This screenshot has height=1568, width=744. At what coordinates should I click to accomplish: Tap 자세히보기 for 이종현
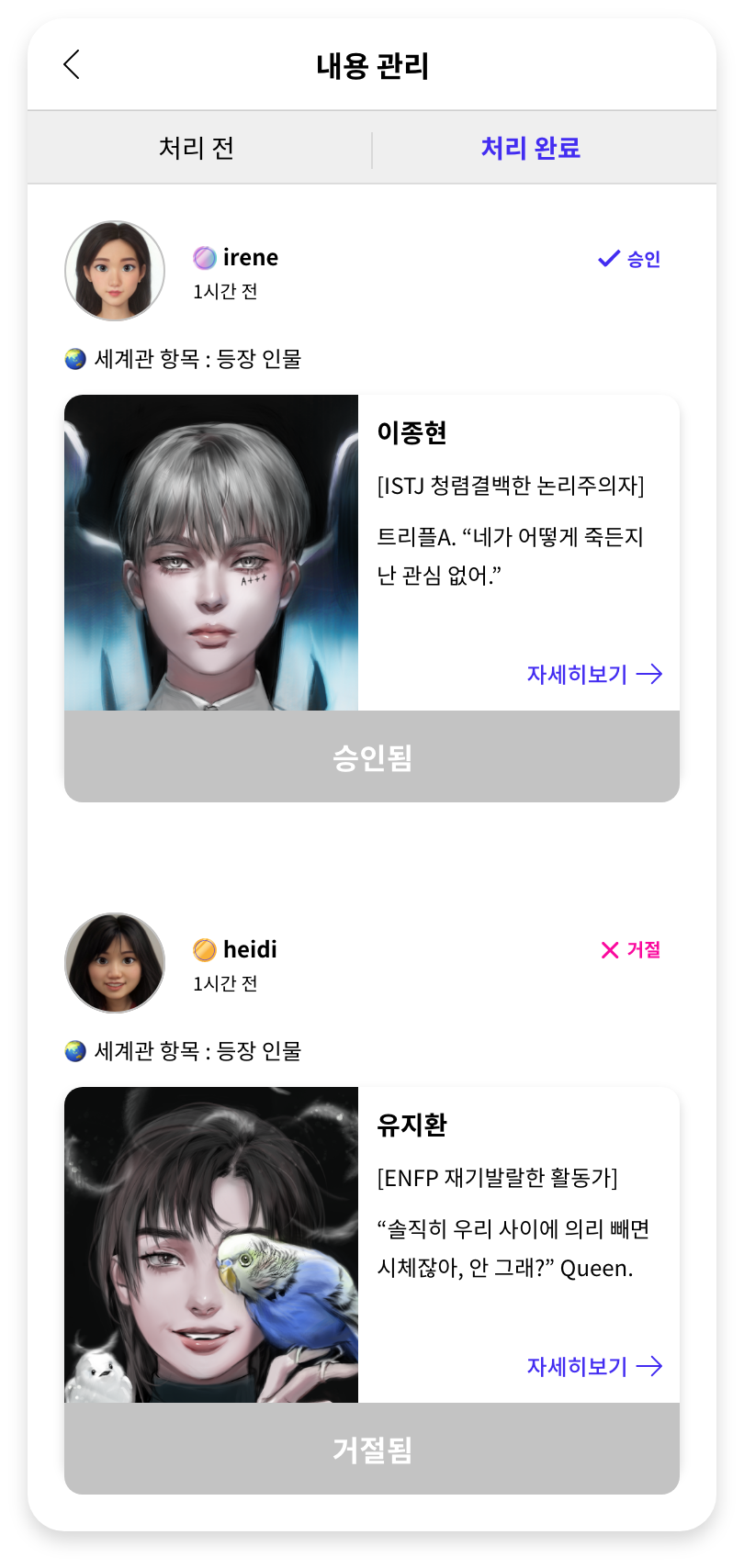[593, 675]
